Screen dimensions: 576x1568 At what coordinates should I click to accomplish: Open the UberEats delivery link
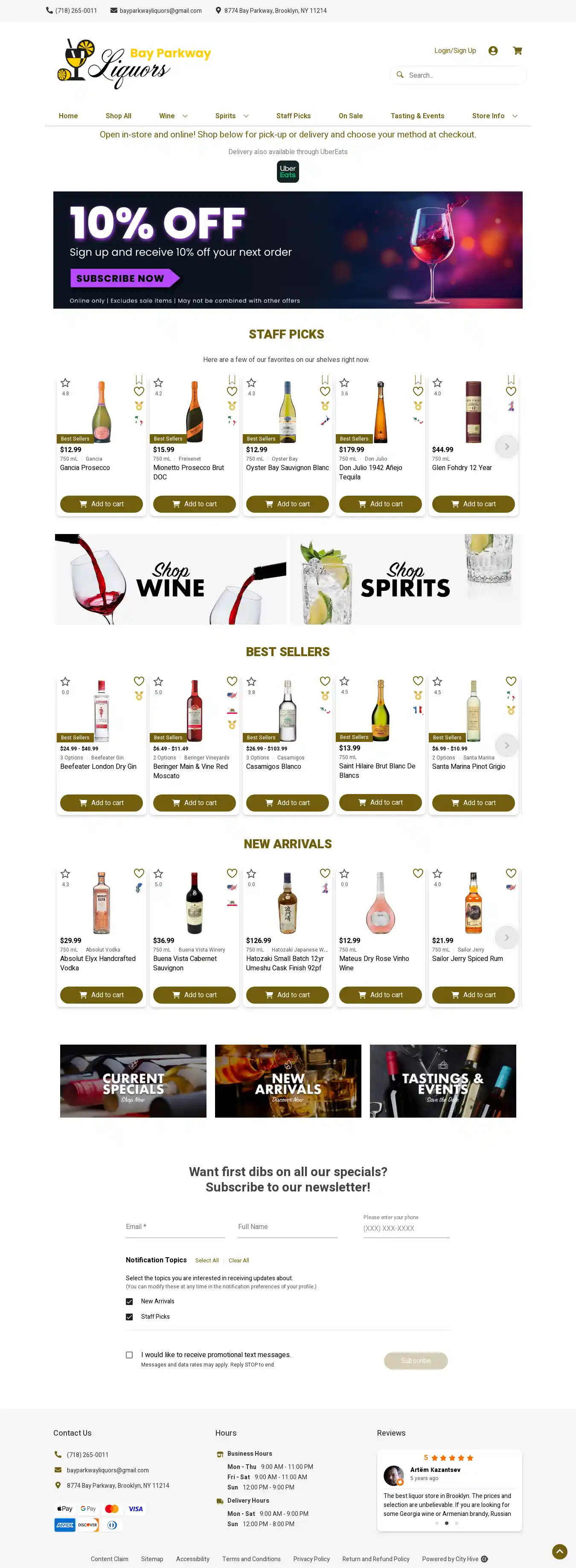coord(288,172)
